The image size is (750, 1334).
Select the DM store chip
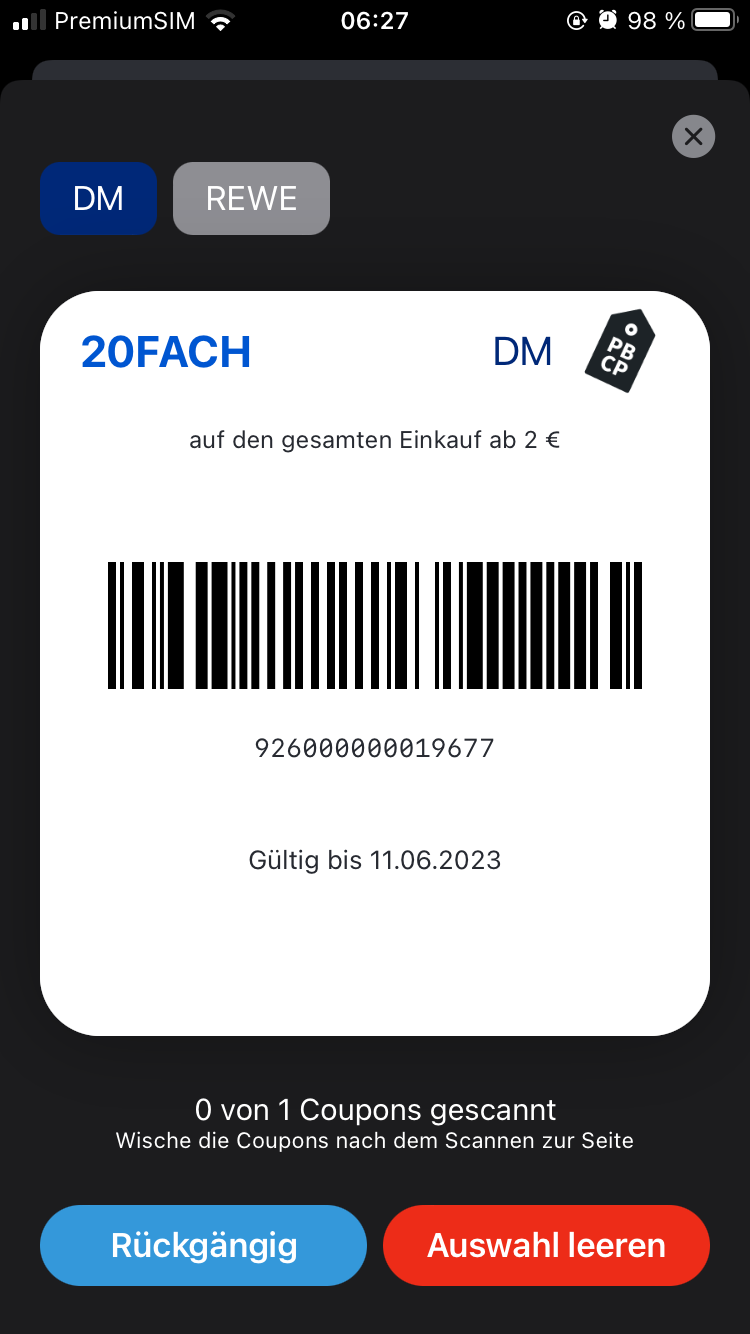pos(98,198)
